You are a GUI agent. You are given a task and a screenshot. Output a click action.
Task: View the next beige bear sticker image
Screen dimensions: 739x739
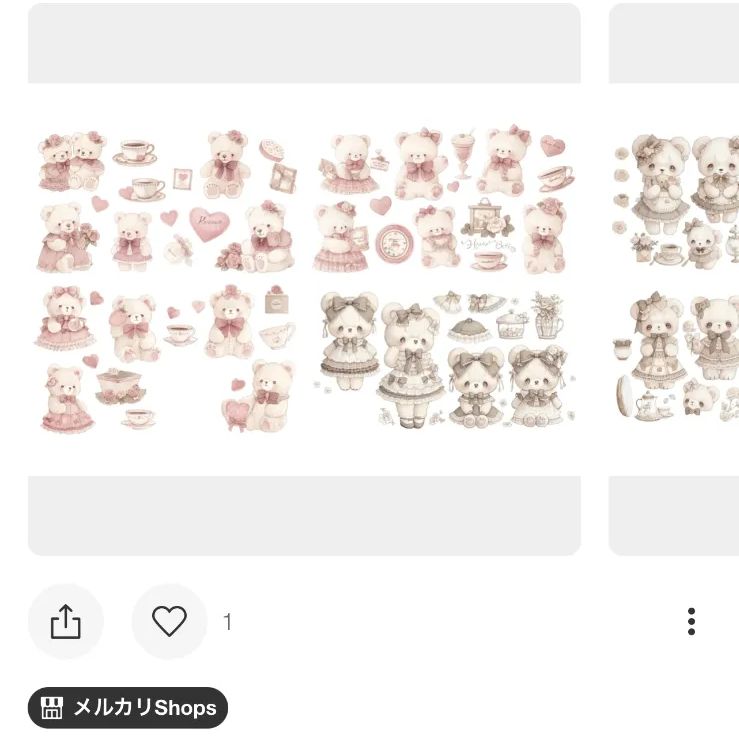coord(675,279)
